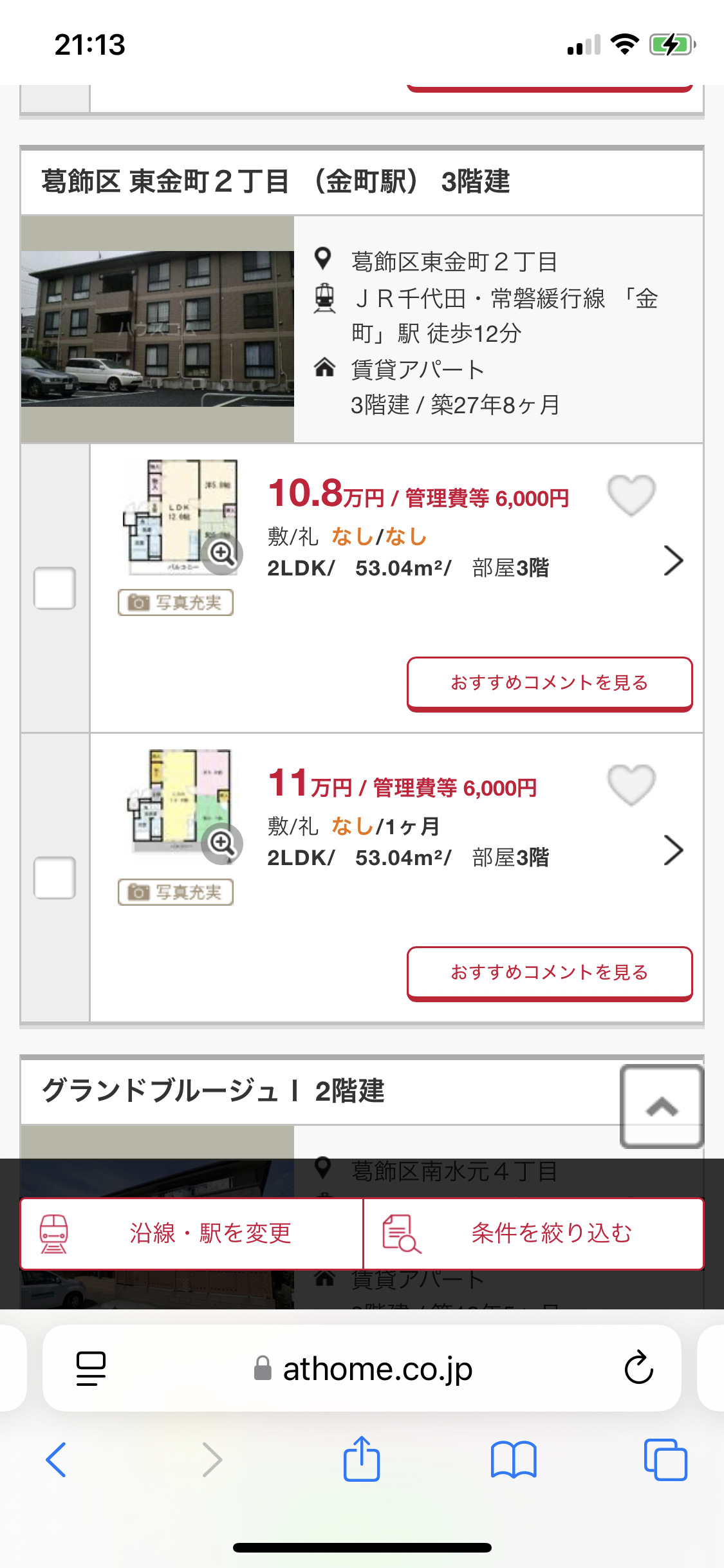Open the 東金町2丁目 building photo

pyautogui.click(x=158, y=329)
